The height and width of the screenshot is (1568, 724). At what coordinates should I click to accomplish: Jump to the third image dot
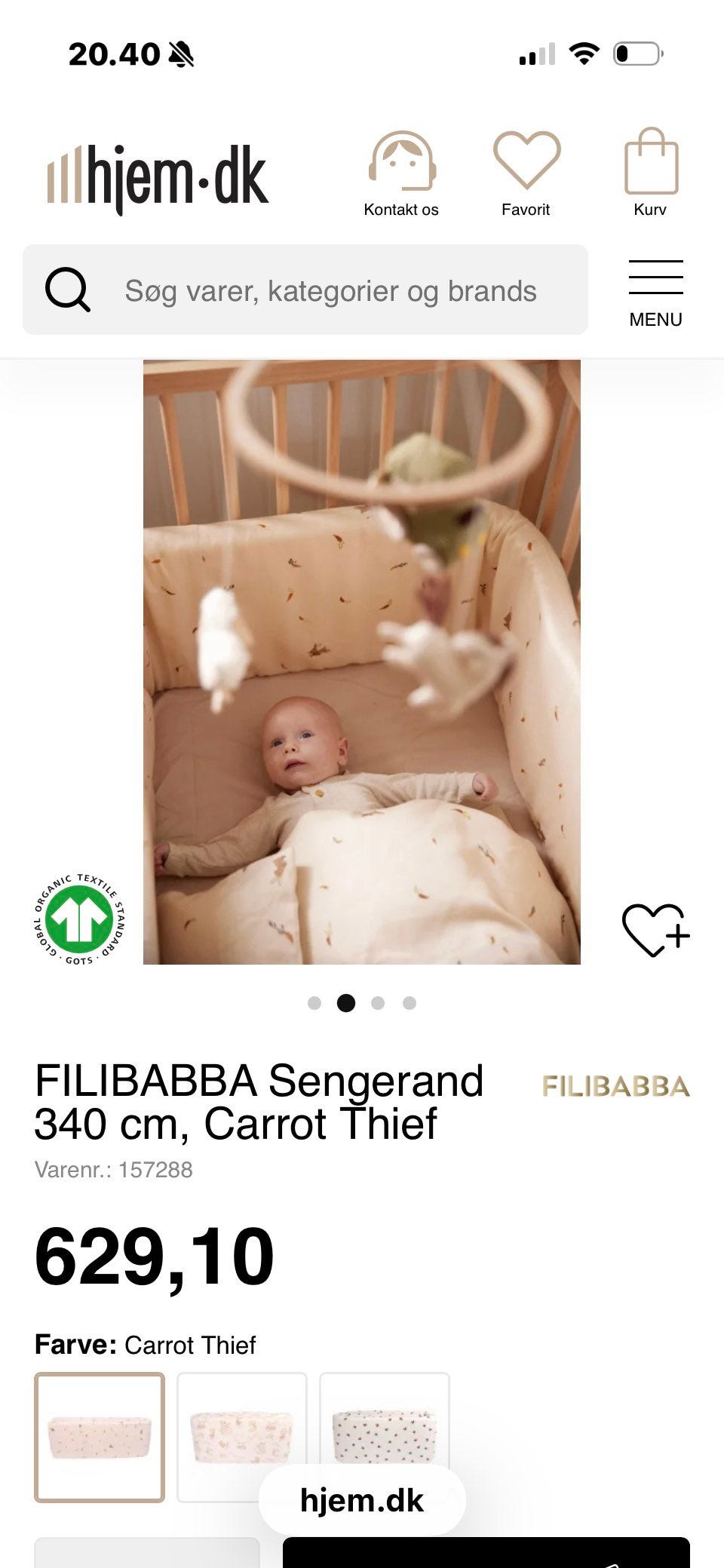pyautogui.click(x=378, y=1003)
